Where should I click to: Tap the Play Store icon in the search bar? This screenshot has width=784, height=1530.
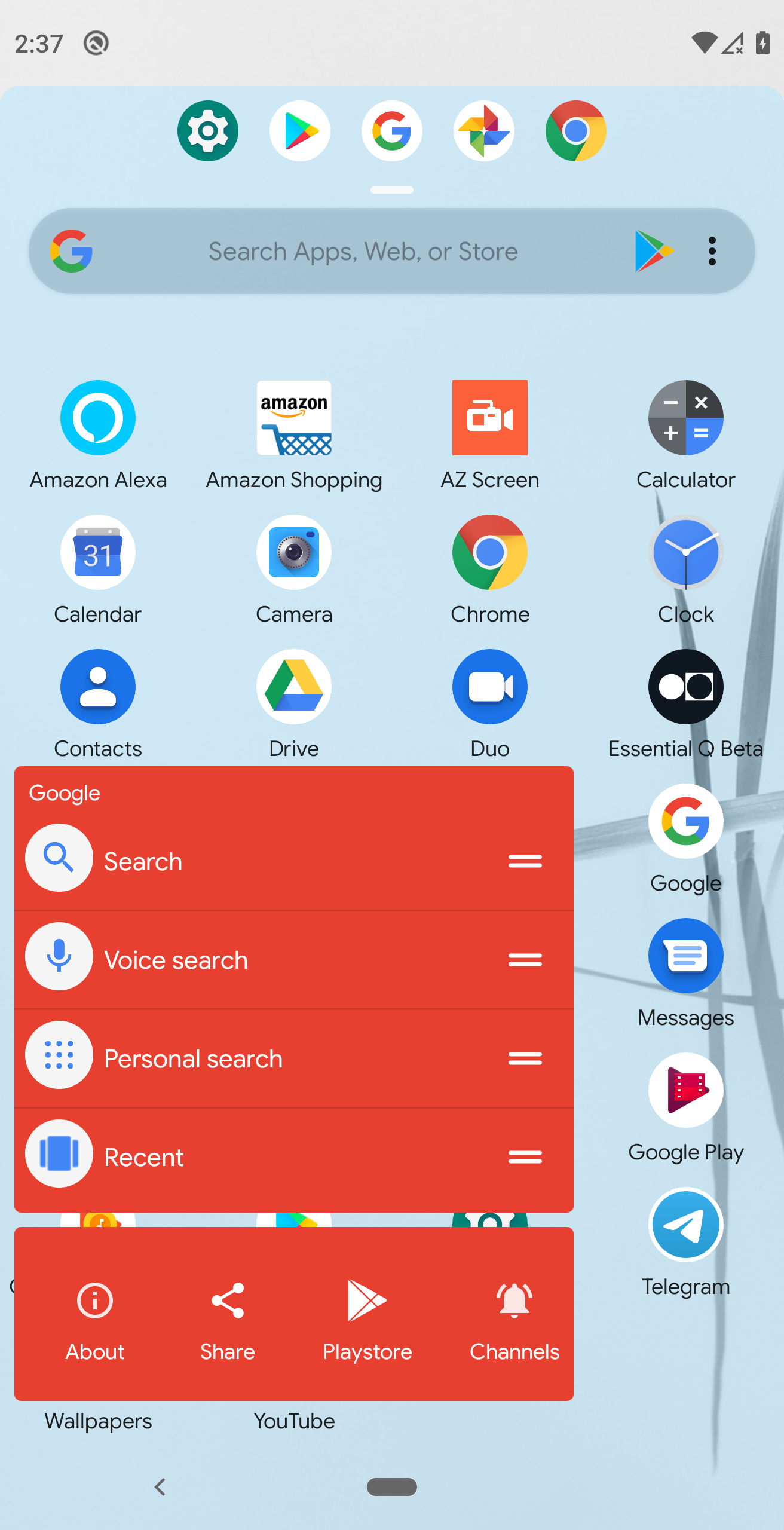653,251
